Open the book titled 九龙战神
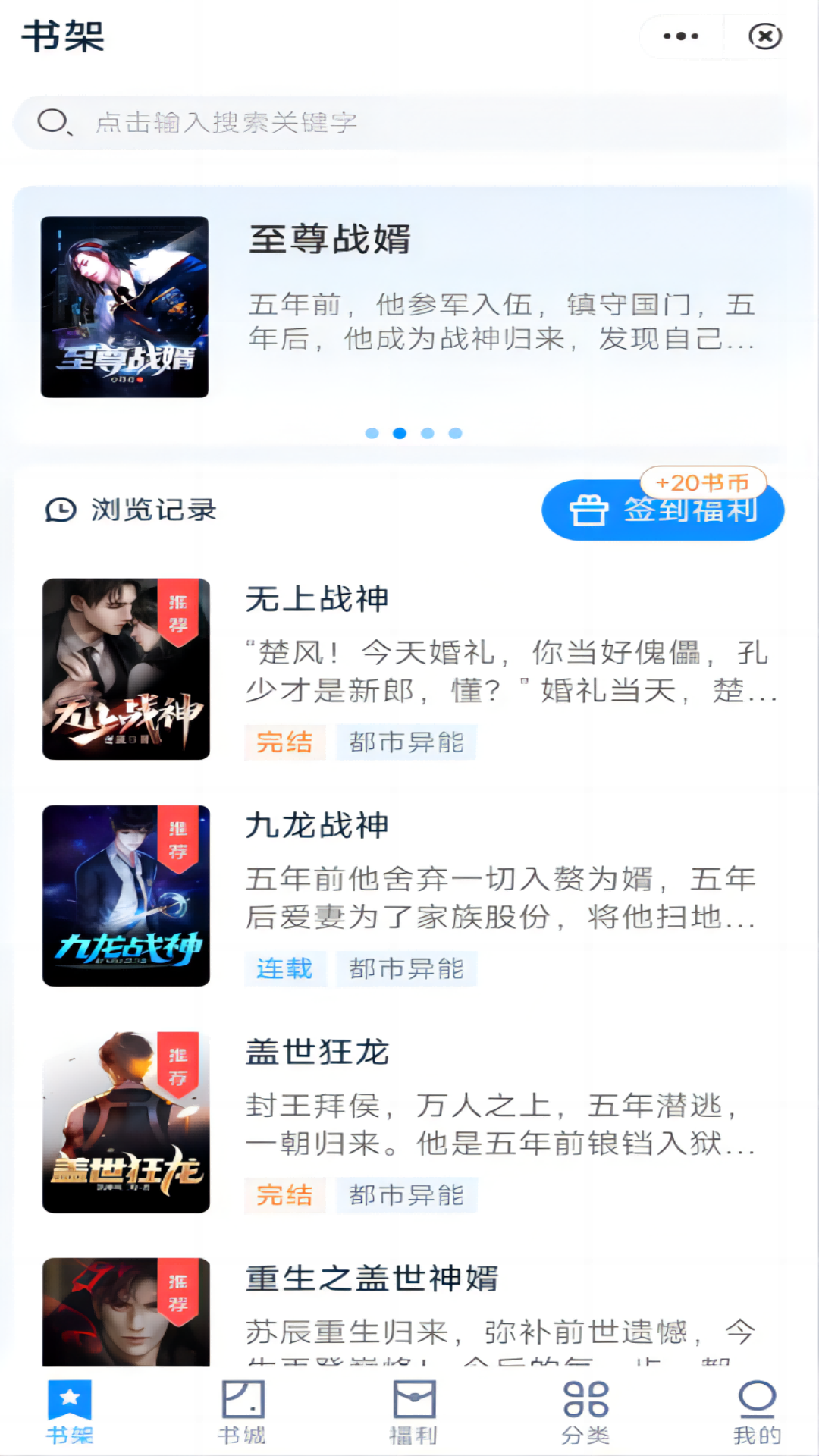Screen dimensions: 819x1456 (318, 826)
